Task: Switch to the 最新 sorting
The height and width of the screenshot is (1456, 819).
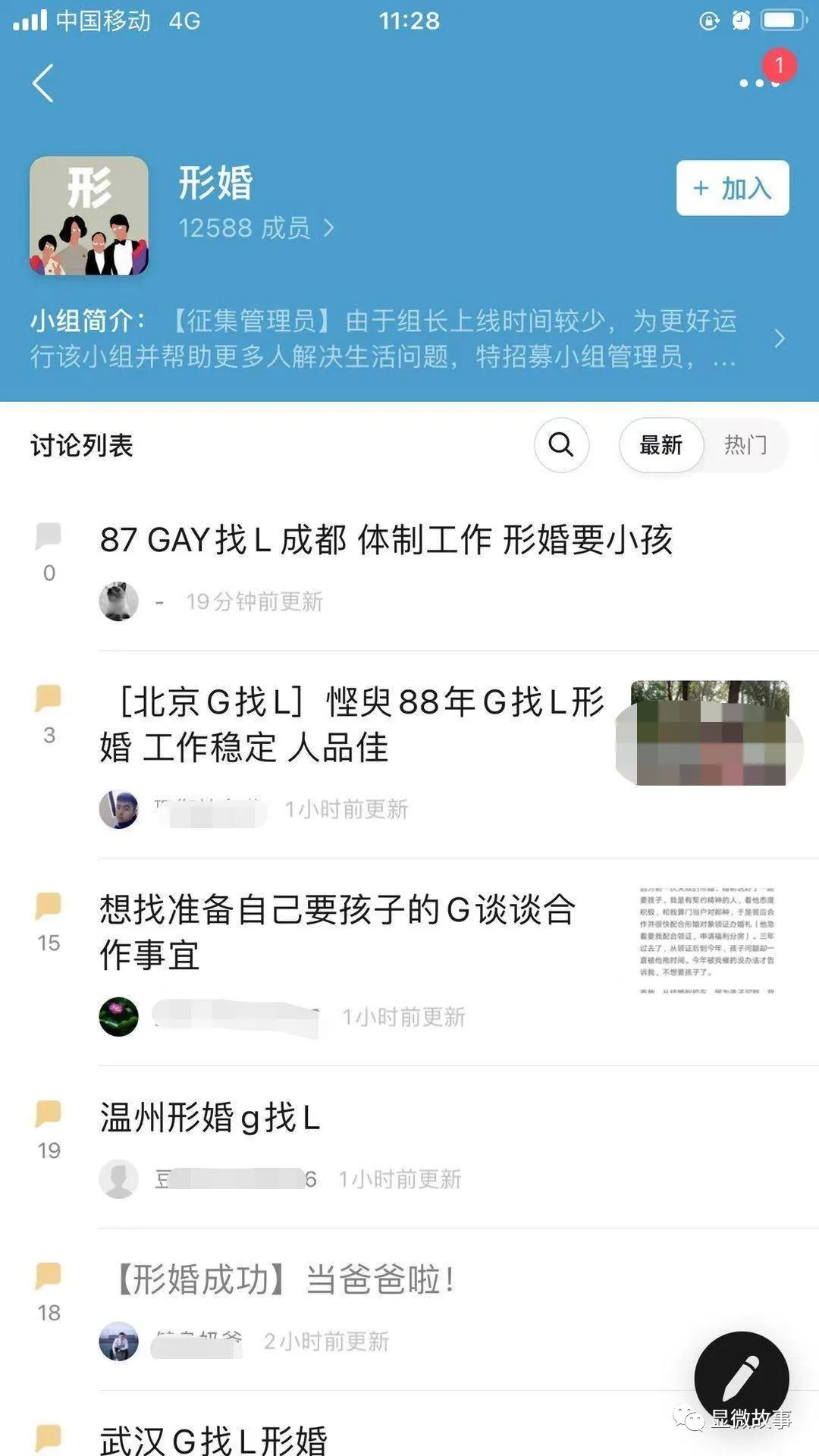Action: 661,445
